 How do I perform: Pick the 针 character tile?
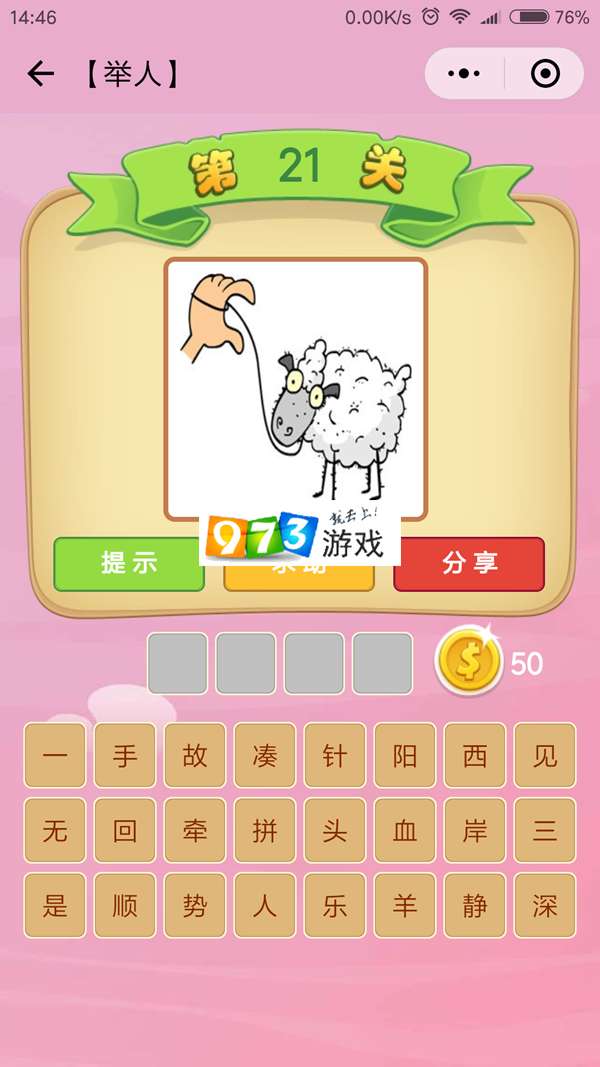point(335,756)
